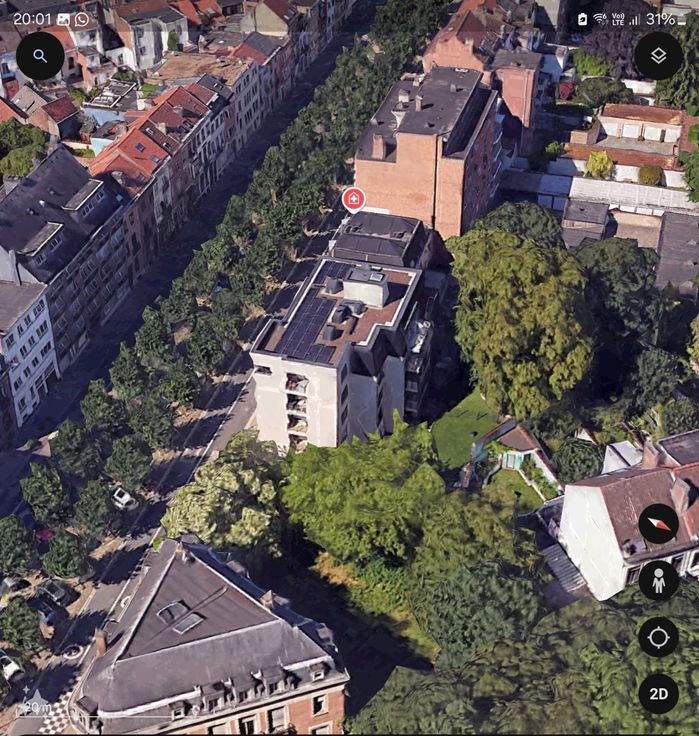Tap the red place marker pin

coord(354,198)
